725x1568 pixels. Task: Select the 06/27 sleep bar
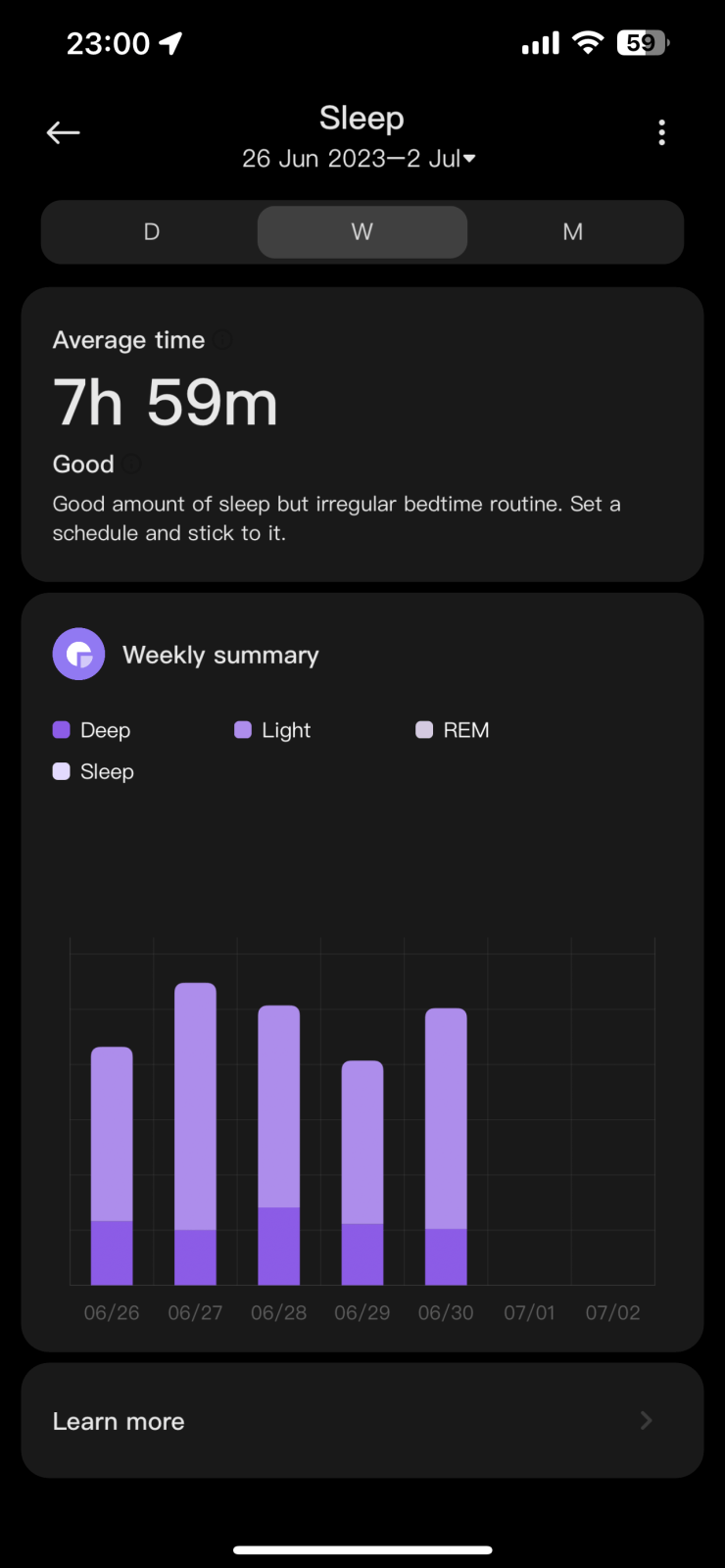pos(195,1133)
